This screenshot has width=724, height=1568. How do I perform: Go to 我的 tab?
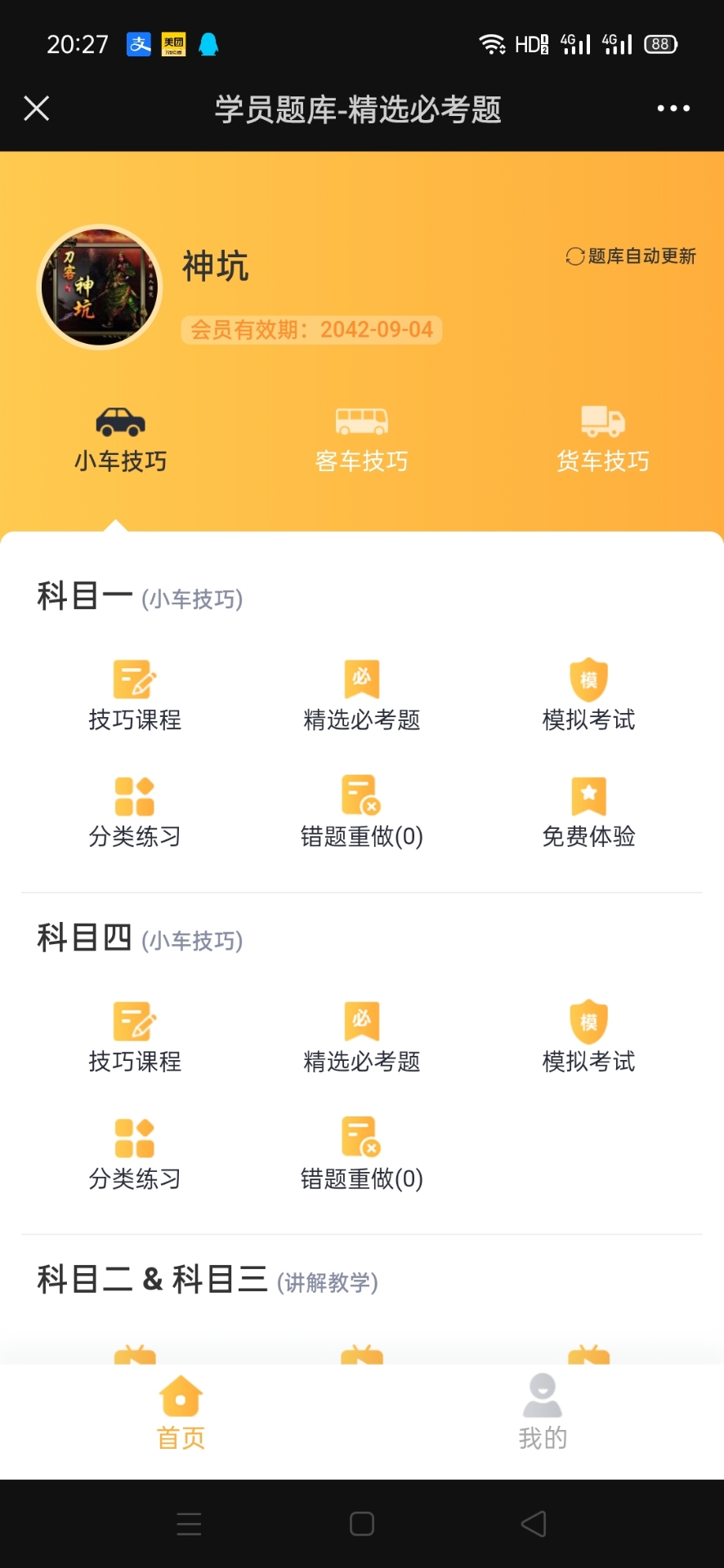click(x=543, y=1412)
